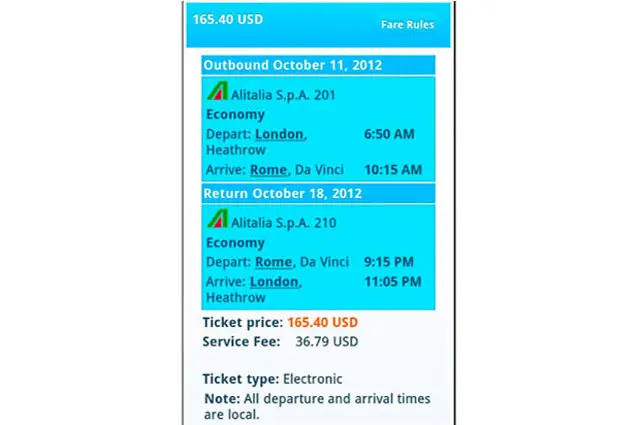Open London link in return Arrive row
The width and height of the screenshot is (640, 425).
tap(273, 282)
